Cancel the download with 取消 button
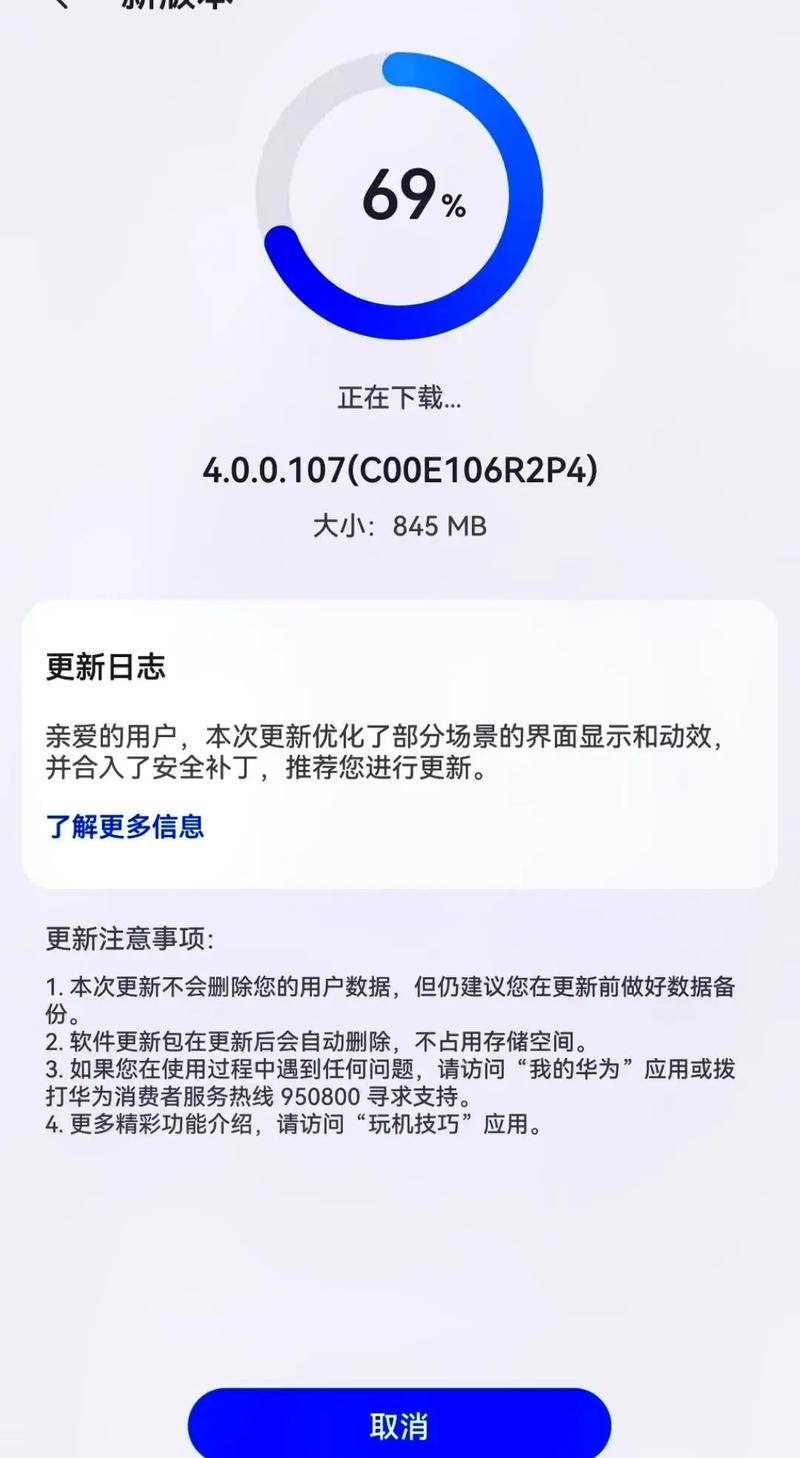This screenshot has width=800, height=1458. pyautogui.click(x=399, y=1426)
